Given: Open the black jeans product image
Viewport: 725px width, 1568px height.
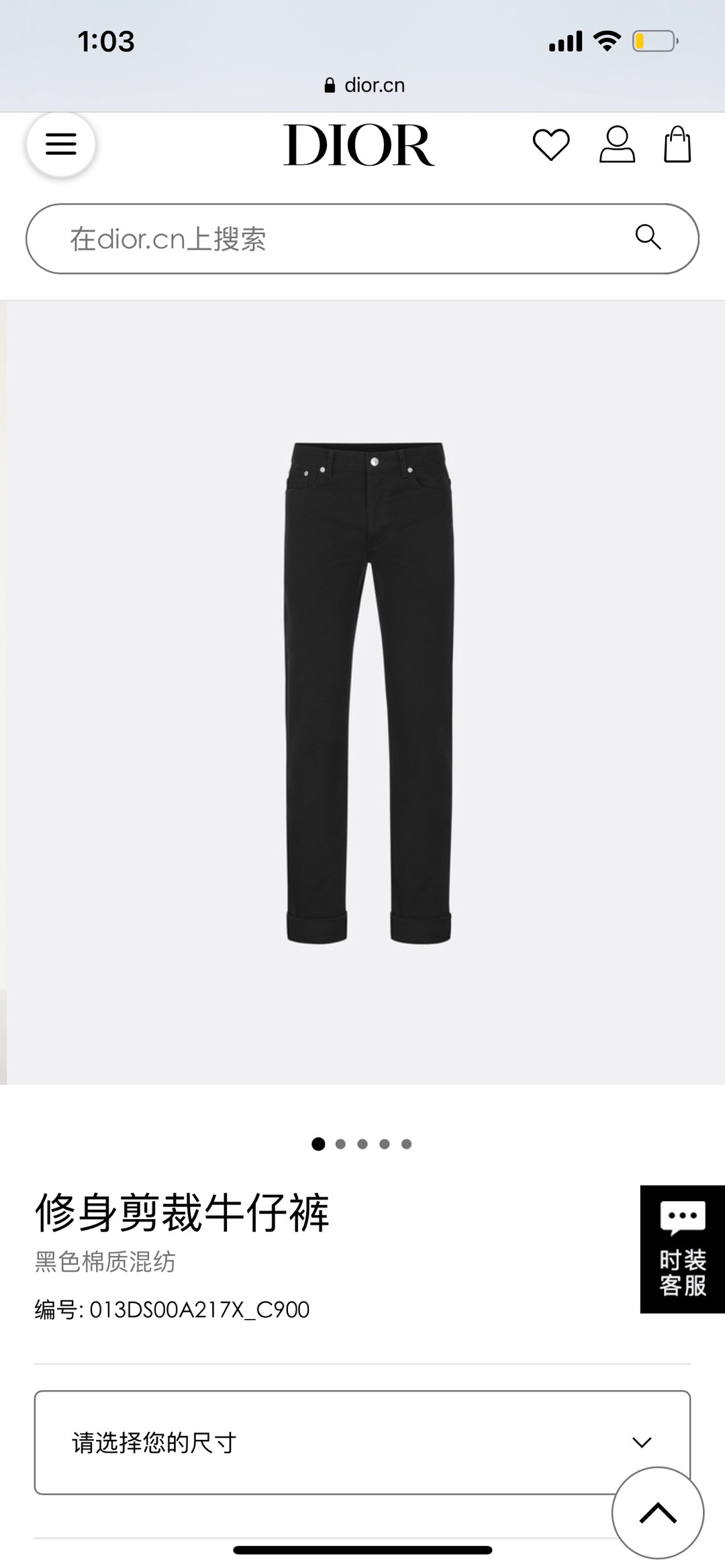Looking at the screenshot, I should point(369,692).
